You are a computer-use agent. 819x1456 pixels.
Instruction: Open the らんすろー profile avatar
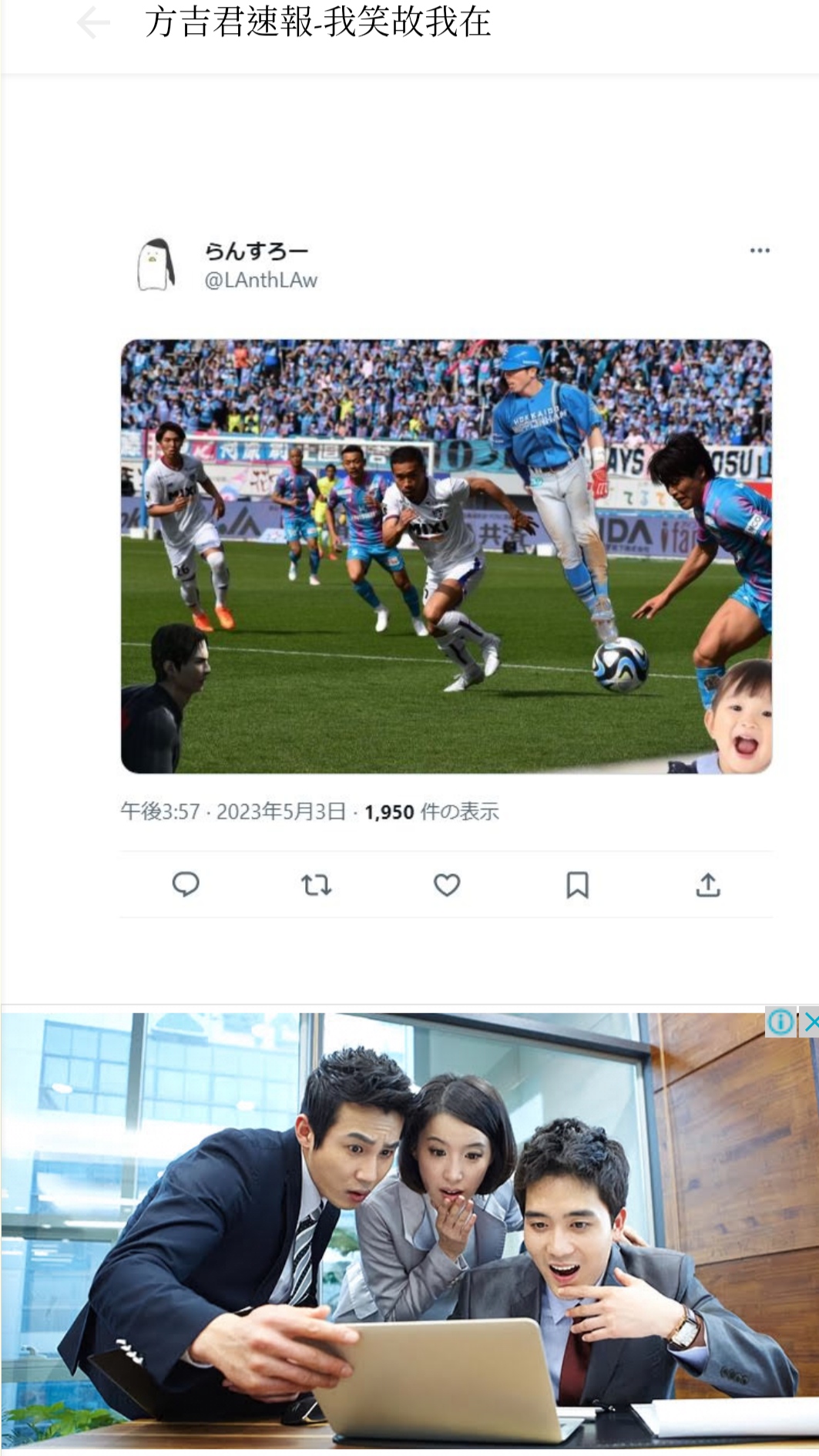tap(156, 264)
